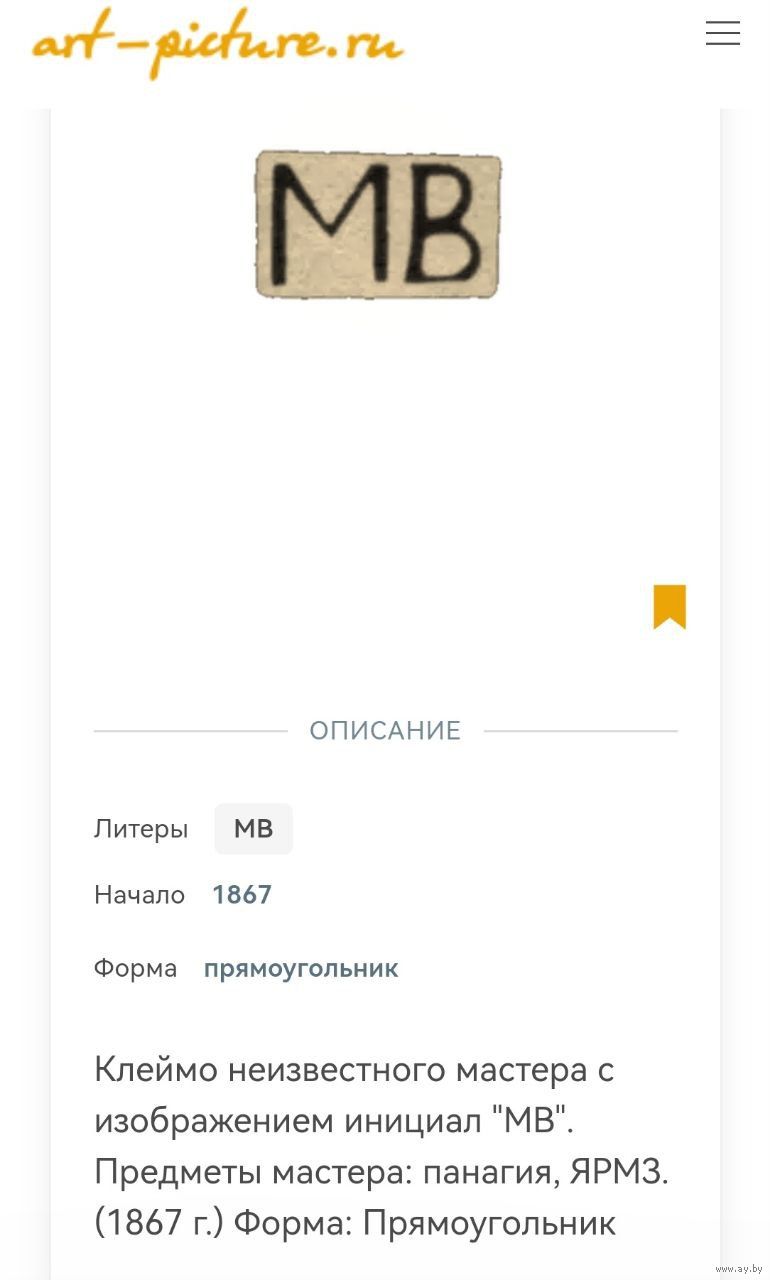Go to art-picture.ru home via logo

218,45
